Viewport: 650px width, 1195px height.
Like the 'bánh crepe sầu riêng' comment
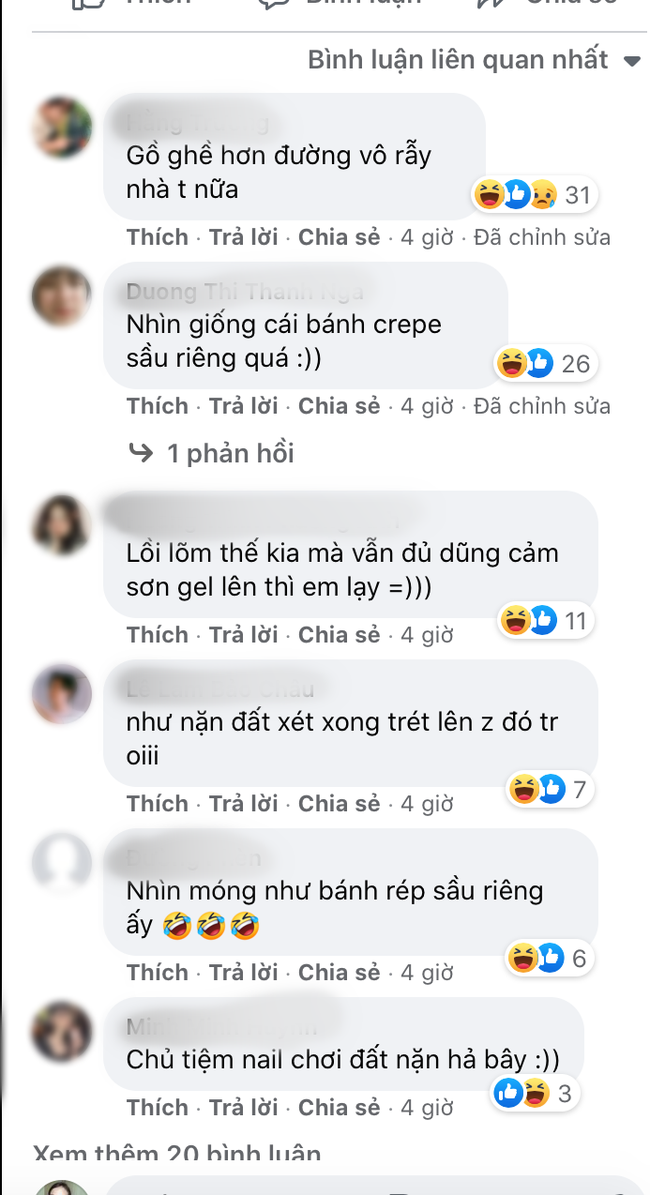pos(157,406)
